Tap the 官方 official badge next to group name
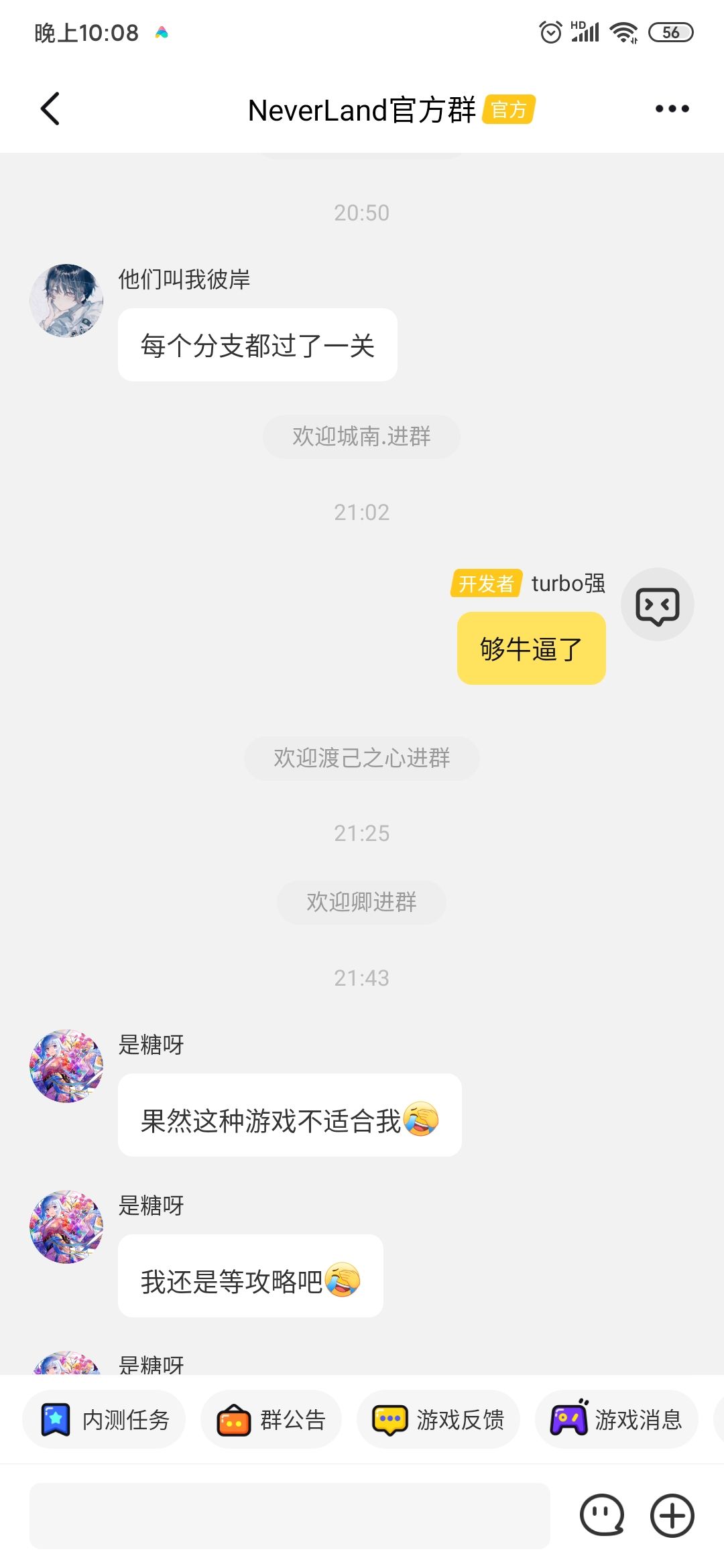The image size is (724, 1568). pos(509,111)
